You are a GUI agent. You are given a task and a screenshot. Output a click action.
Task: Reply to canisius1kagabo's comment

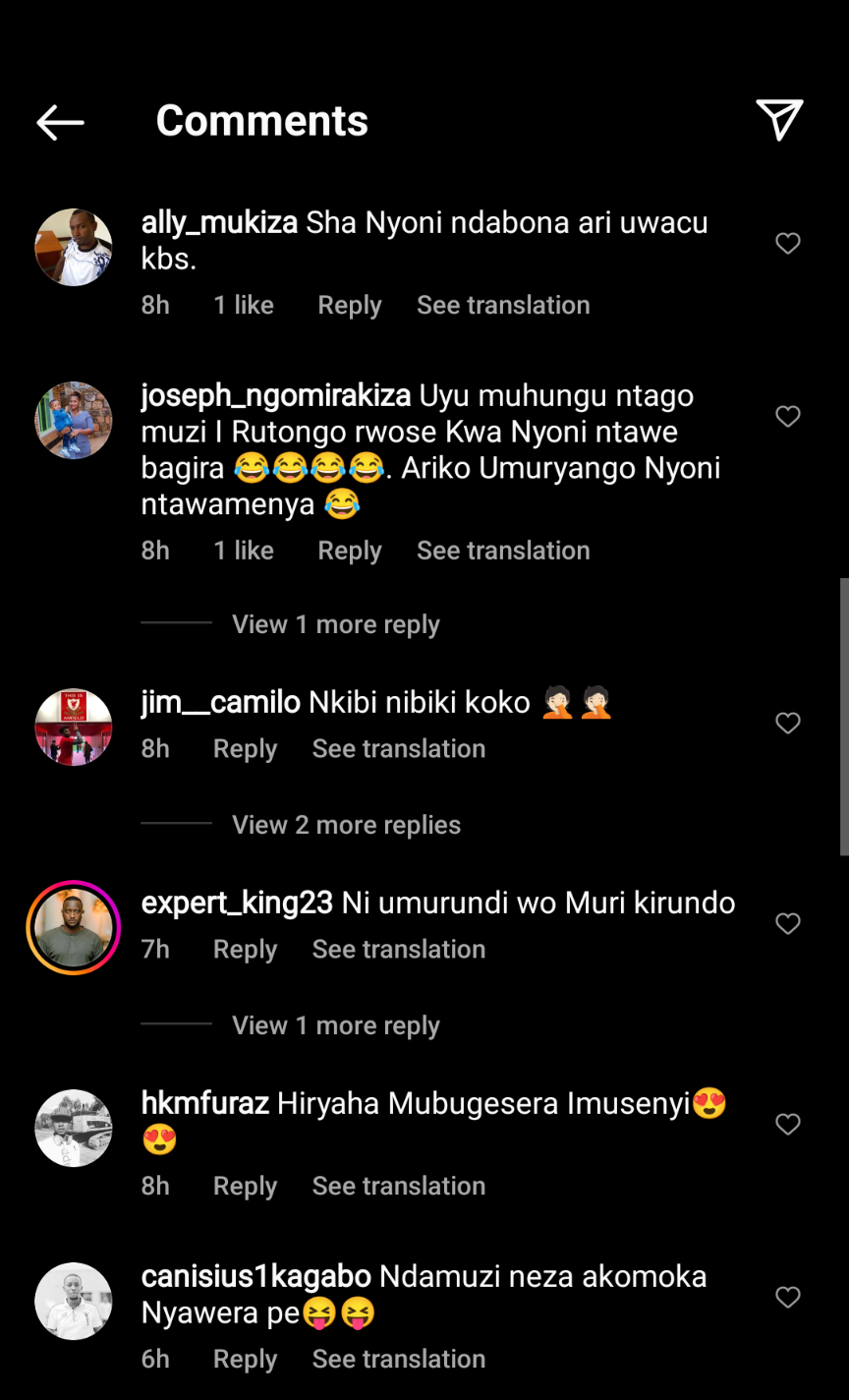(x=245, y=1360)
